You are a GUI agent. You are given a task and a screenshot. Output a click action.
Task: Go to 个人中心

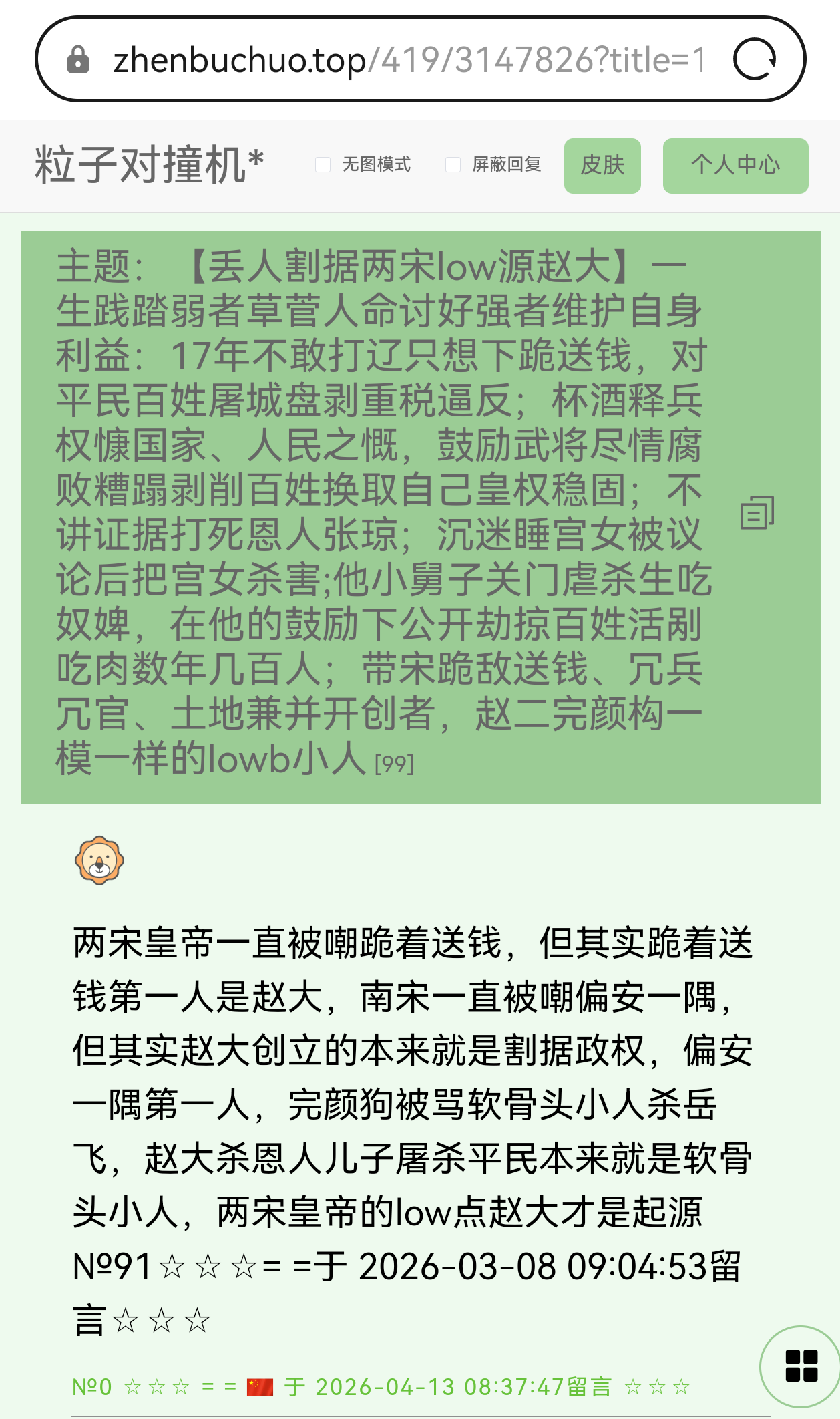click(x=735, y=166)
